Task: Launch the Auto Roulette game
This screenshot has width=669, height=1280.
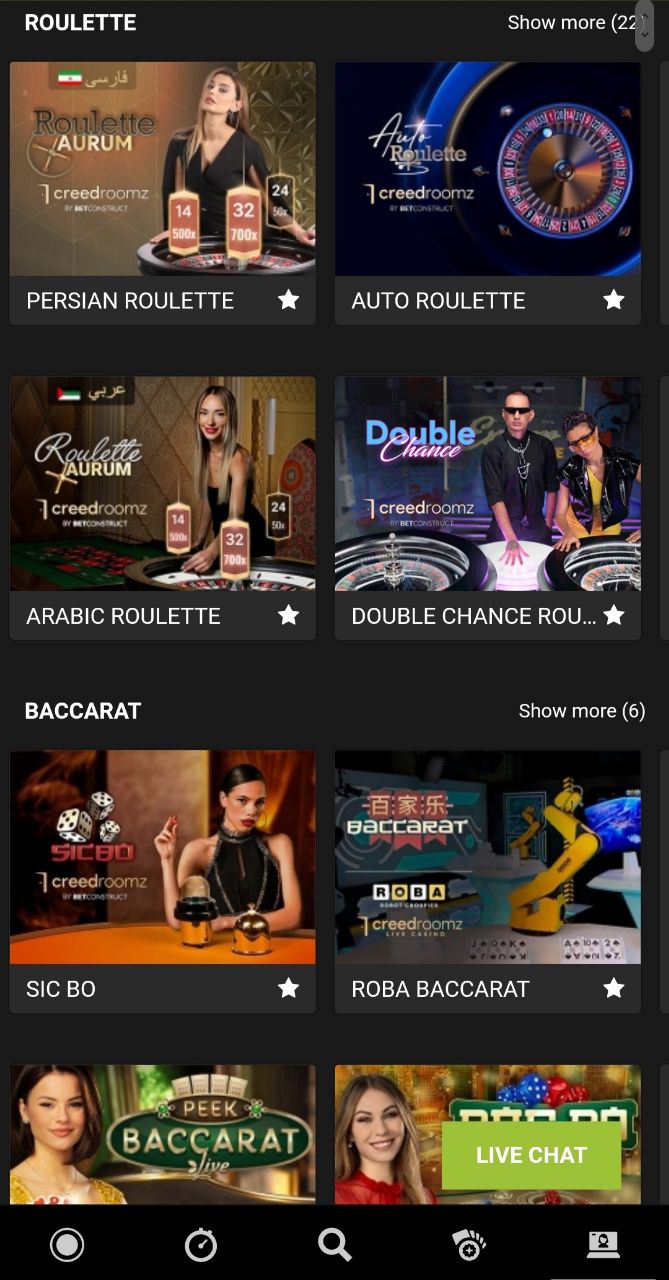Action: tap(487, 170)
